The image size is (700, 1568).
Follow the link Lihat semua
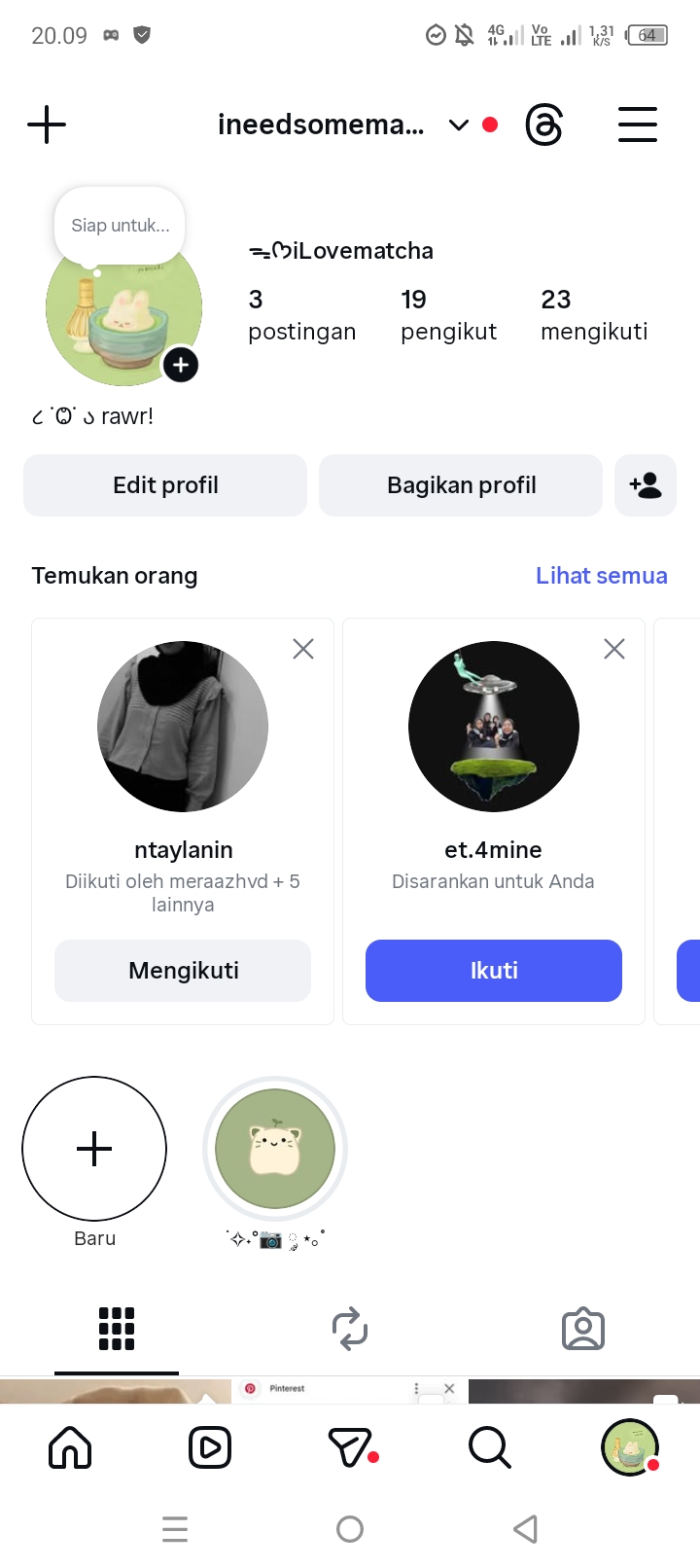[601, 576]
